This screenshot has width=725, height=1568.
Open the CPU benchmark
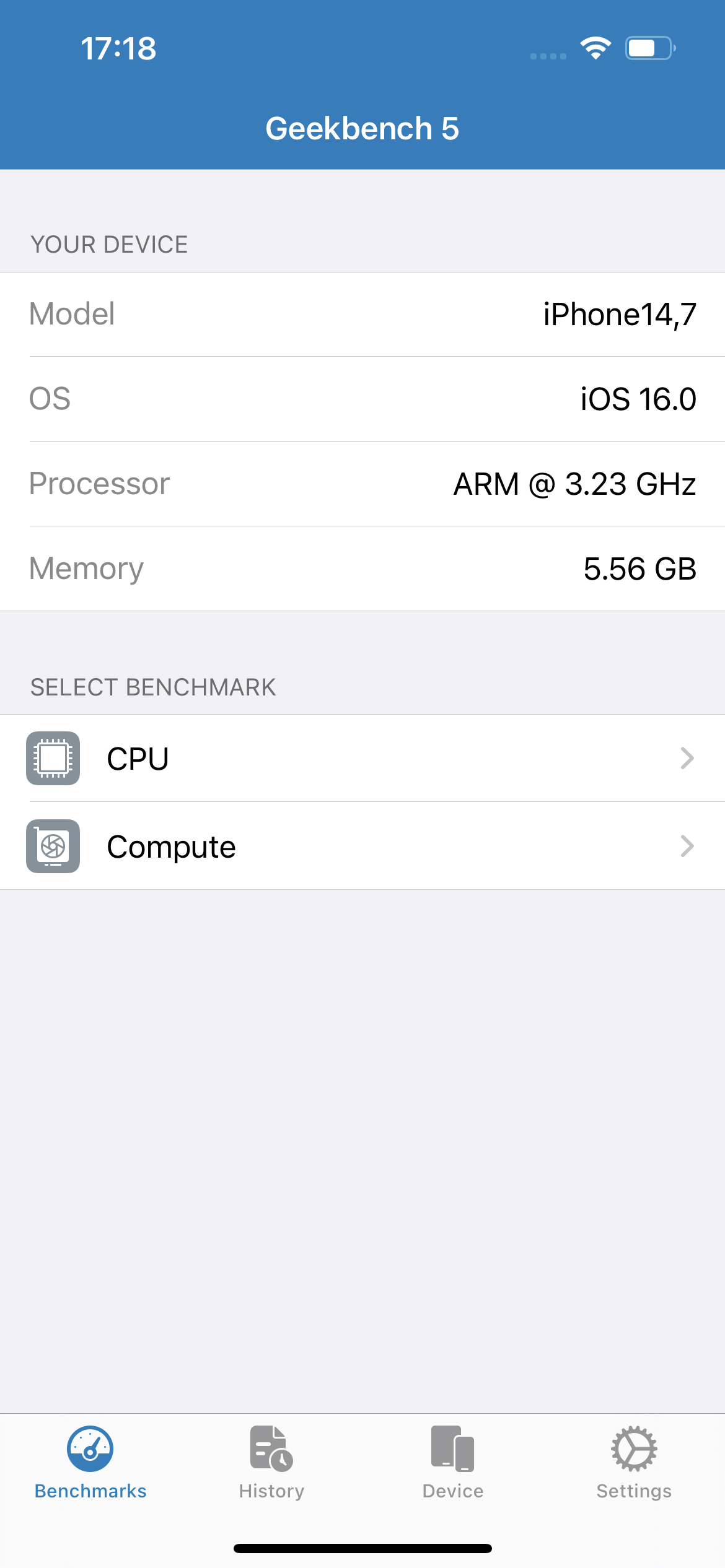pos(362,759)
